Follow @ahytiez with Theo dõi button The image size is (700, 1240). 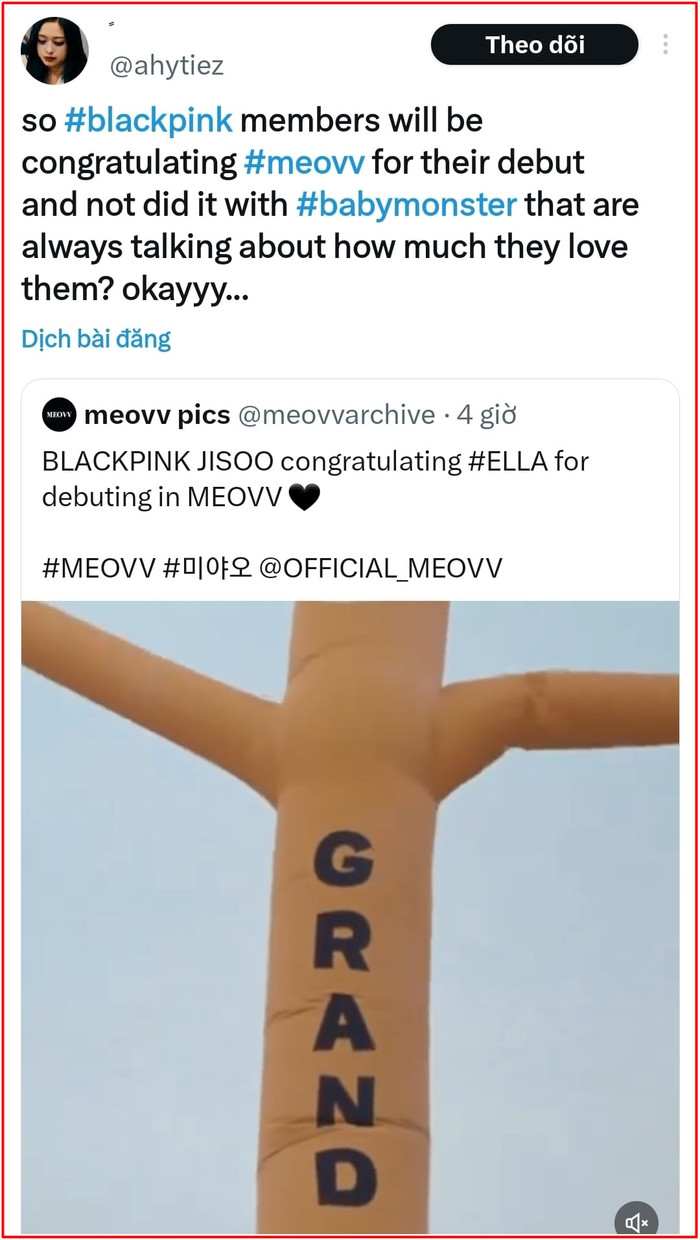tap(534, 45)
